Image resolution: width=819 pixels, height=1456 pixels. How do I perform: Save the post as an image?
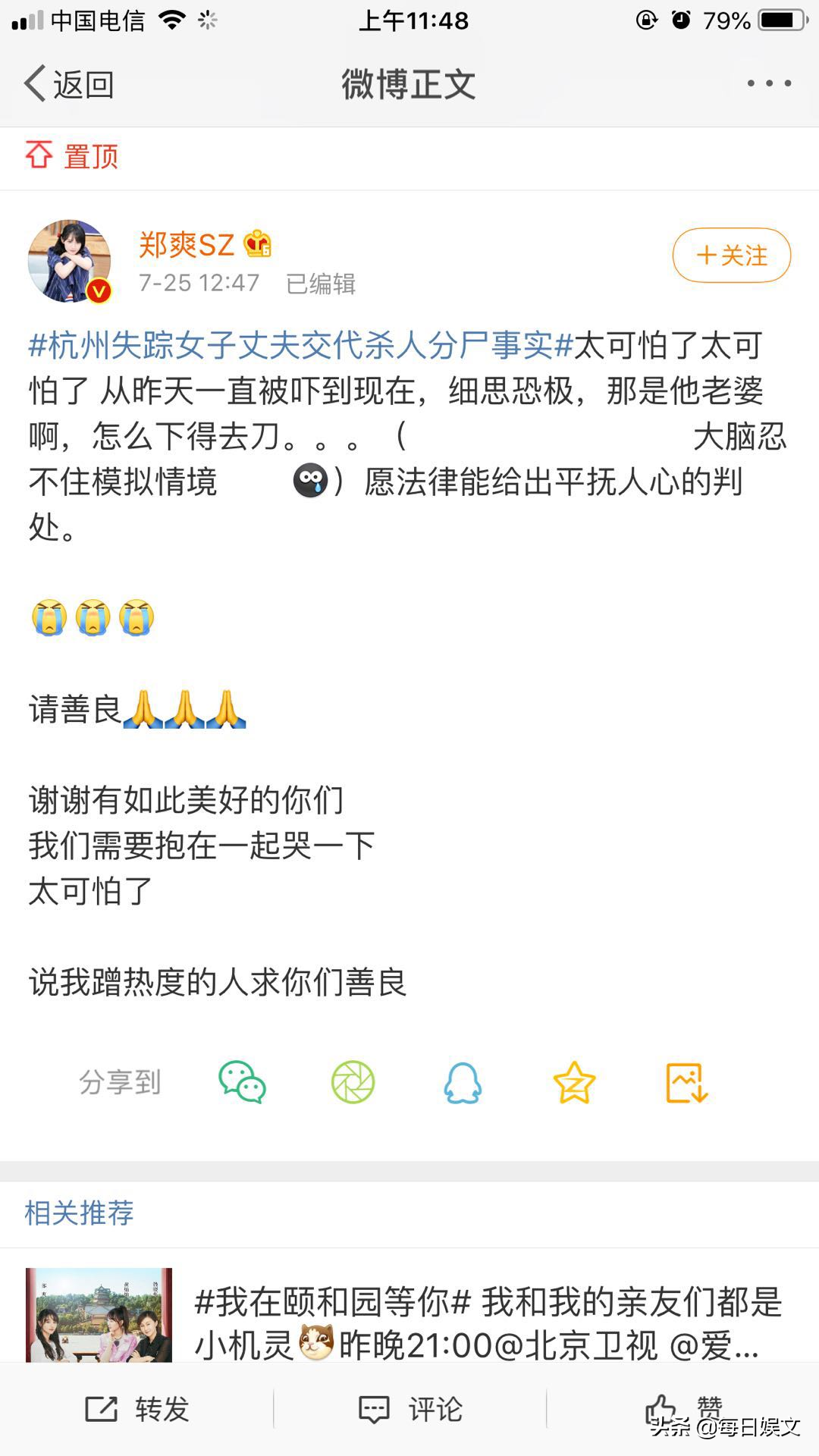point(689,1083)
